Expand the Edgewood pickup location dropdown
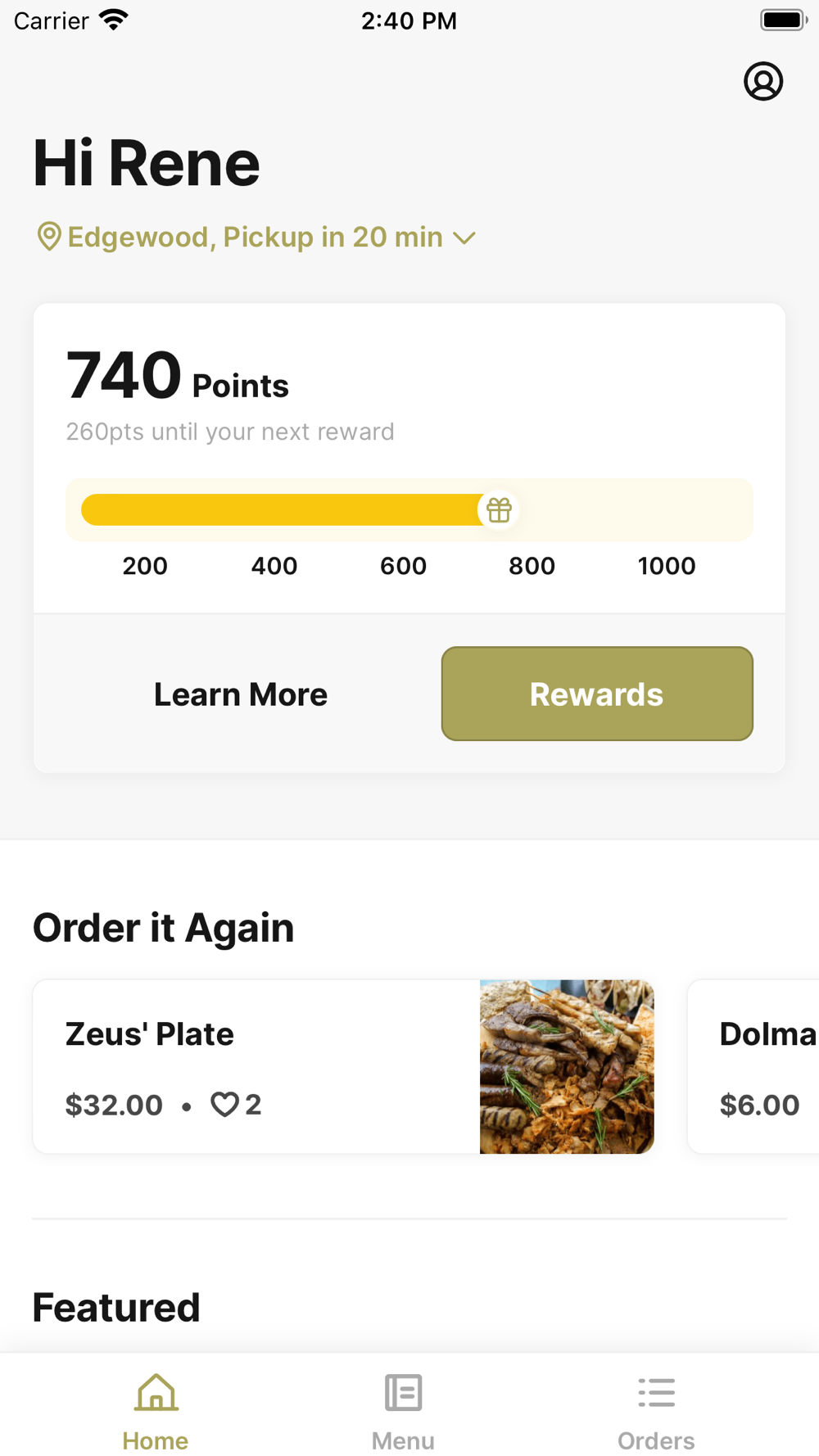 [256, 237]
